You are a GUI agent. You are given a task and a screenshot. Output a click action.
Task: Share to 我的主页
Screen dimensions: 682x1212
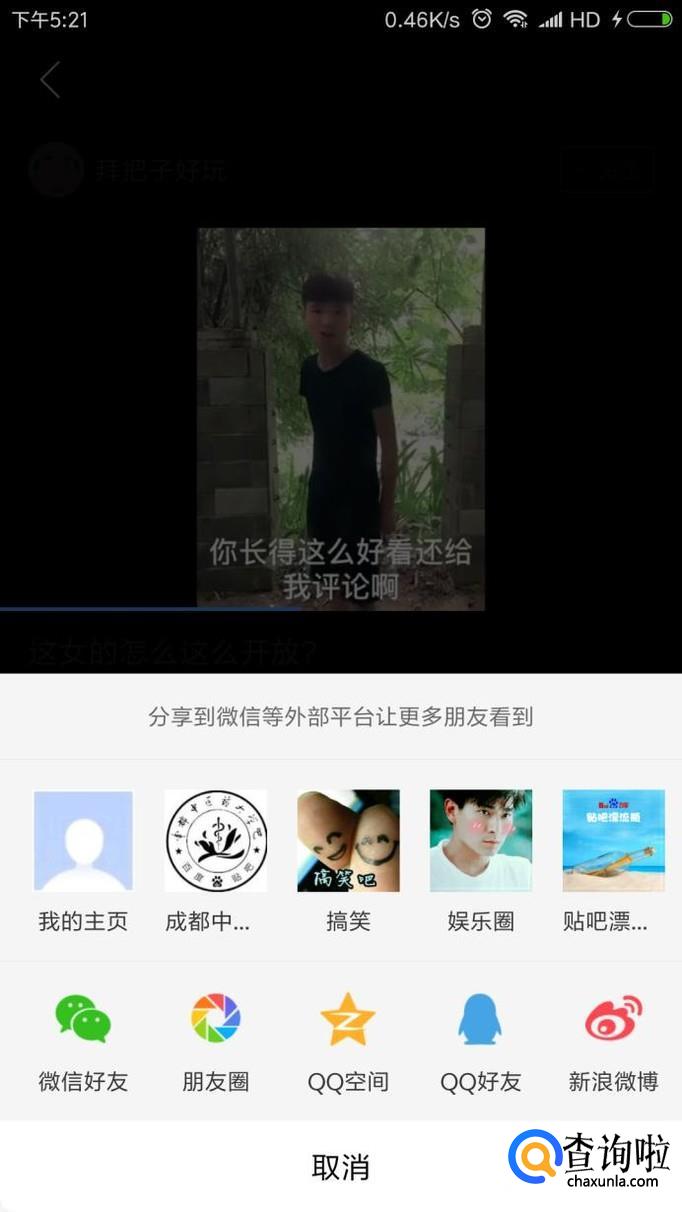point(83,841)
